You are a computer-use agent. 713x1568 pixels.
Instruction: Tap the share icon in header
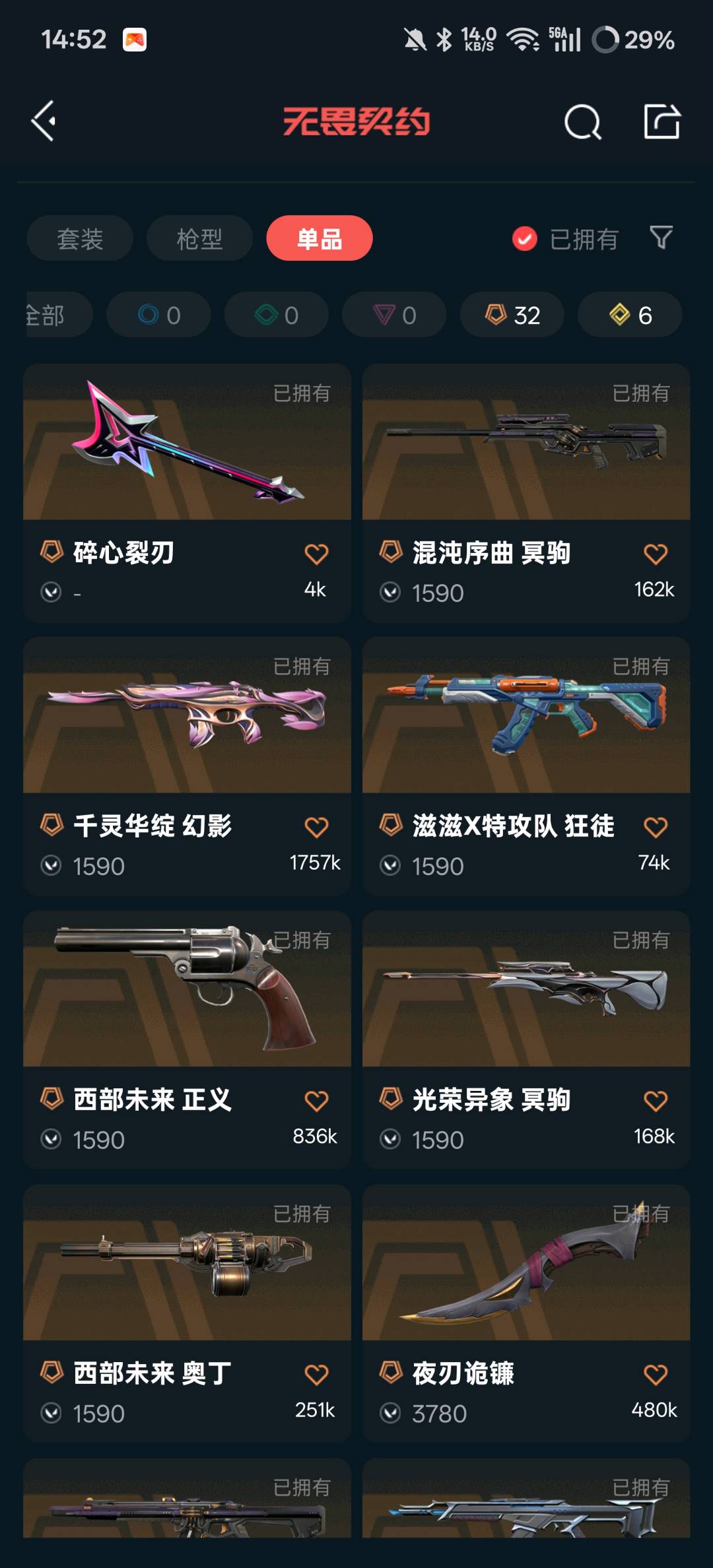click(x=662, y=121)
